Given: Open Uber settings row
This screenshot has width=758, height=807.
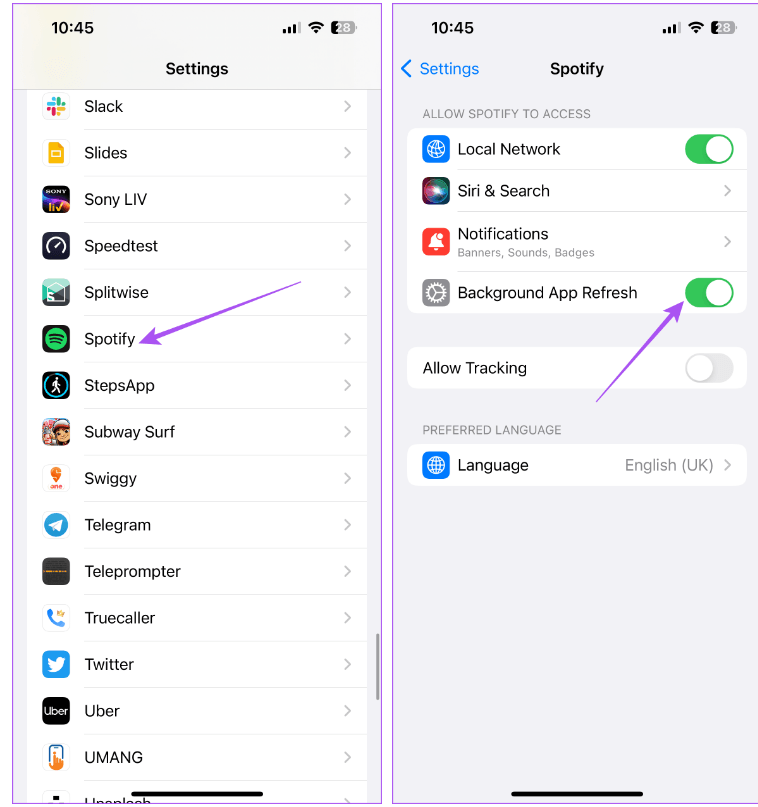Looking at the screenshot, I should [196, 711].
